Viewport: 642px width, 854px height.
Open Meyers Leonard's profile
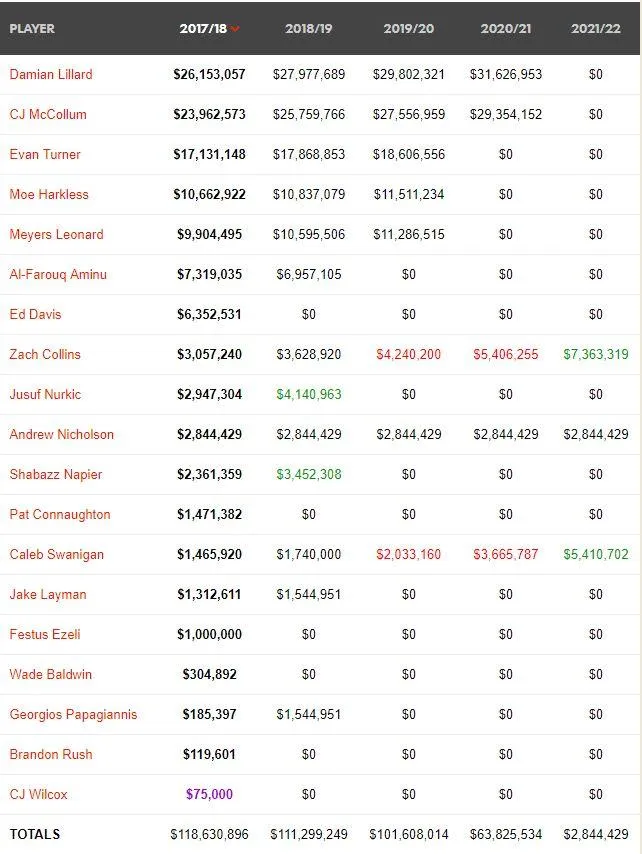tap(56, 234)
